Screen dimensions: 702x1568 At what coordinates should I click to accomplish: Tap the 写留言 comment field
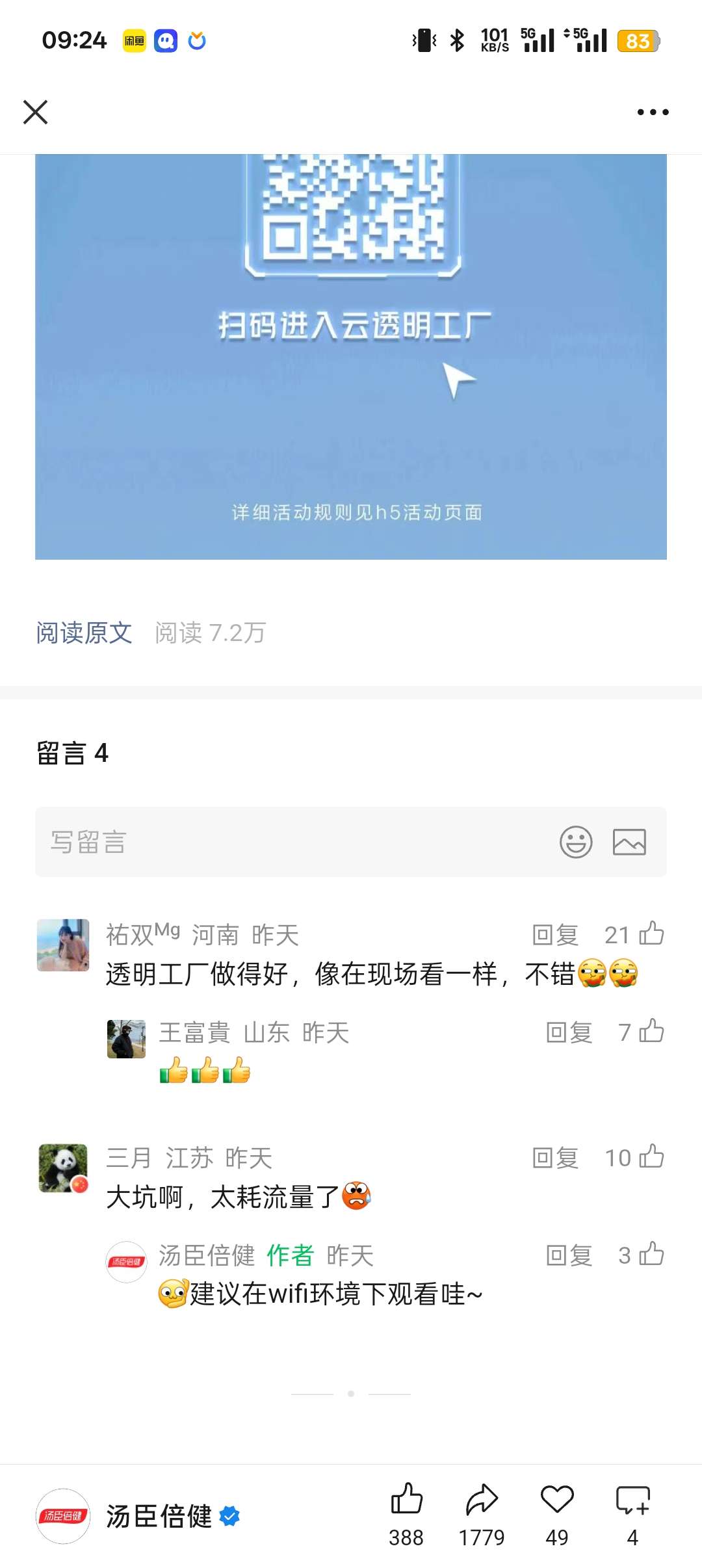click(x=286, y=842)
